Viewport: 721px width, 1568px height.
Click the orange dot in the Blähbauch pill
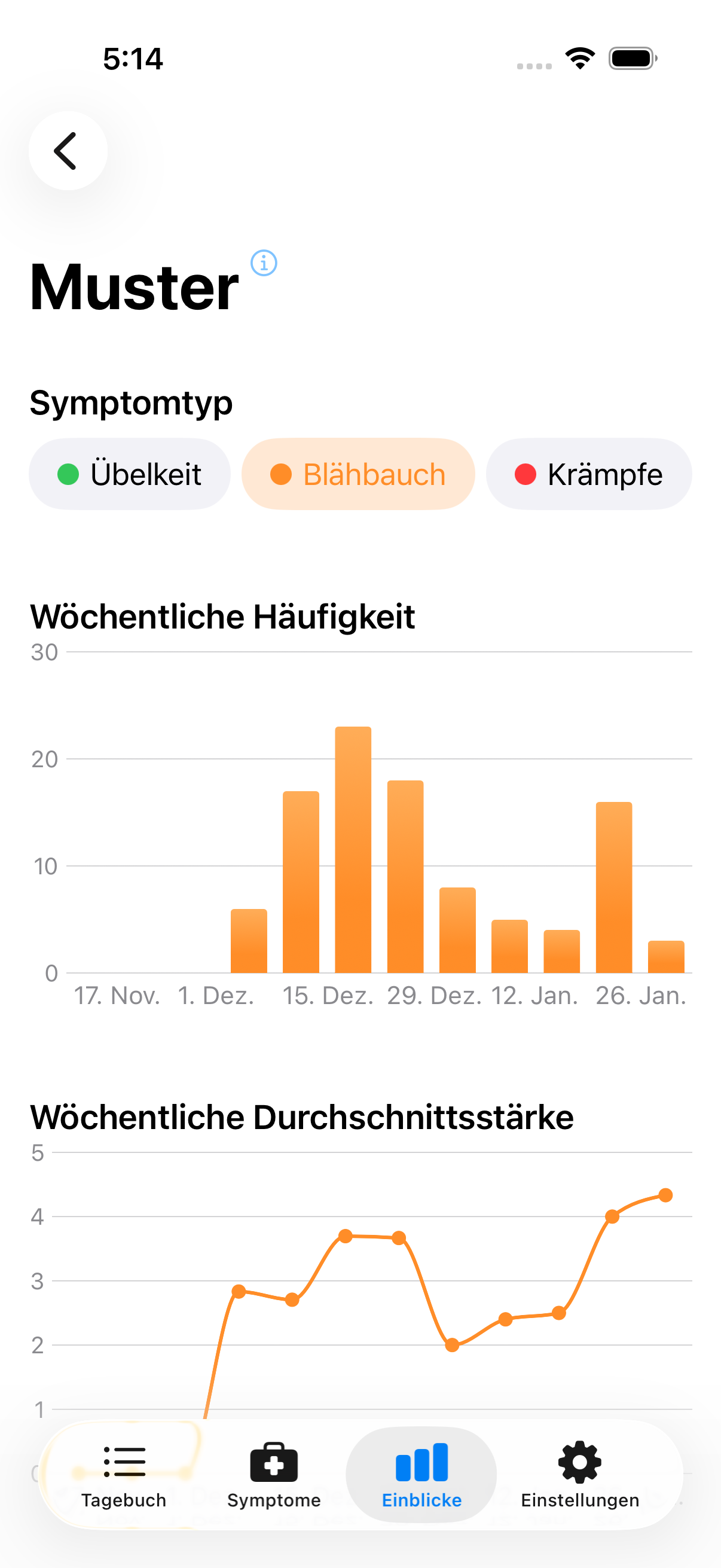tap(283, 473)
